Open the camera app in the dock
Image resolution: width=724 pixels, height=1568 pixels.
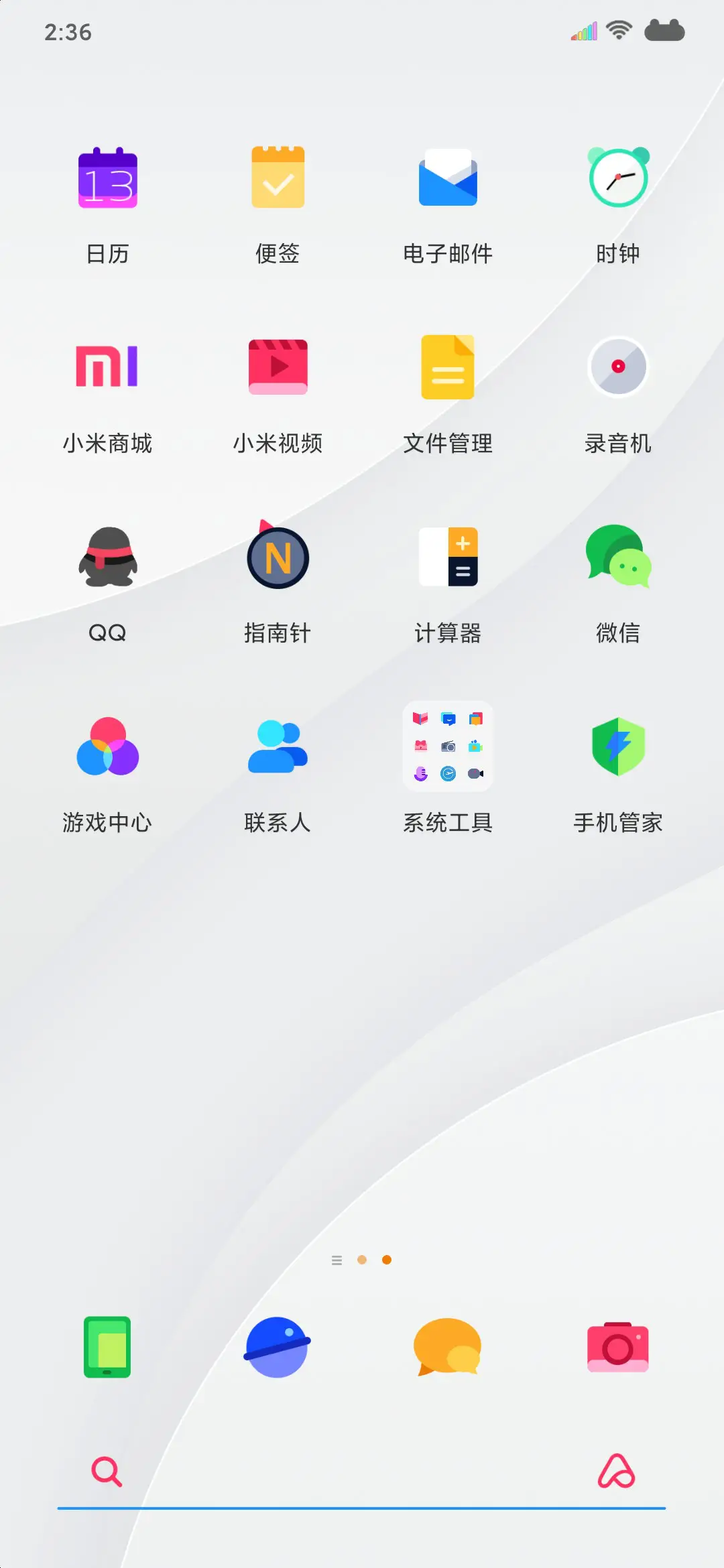click(618, 1348)
